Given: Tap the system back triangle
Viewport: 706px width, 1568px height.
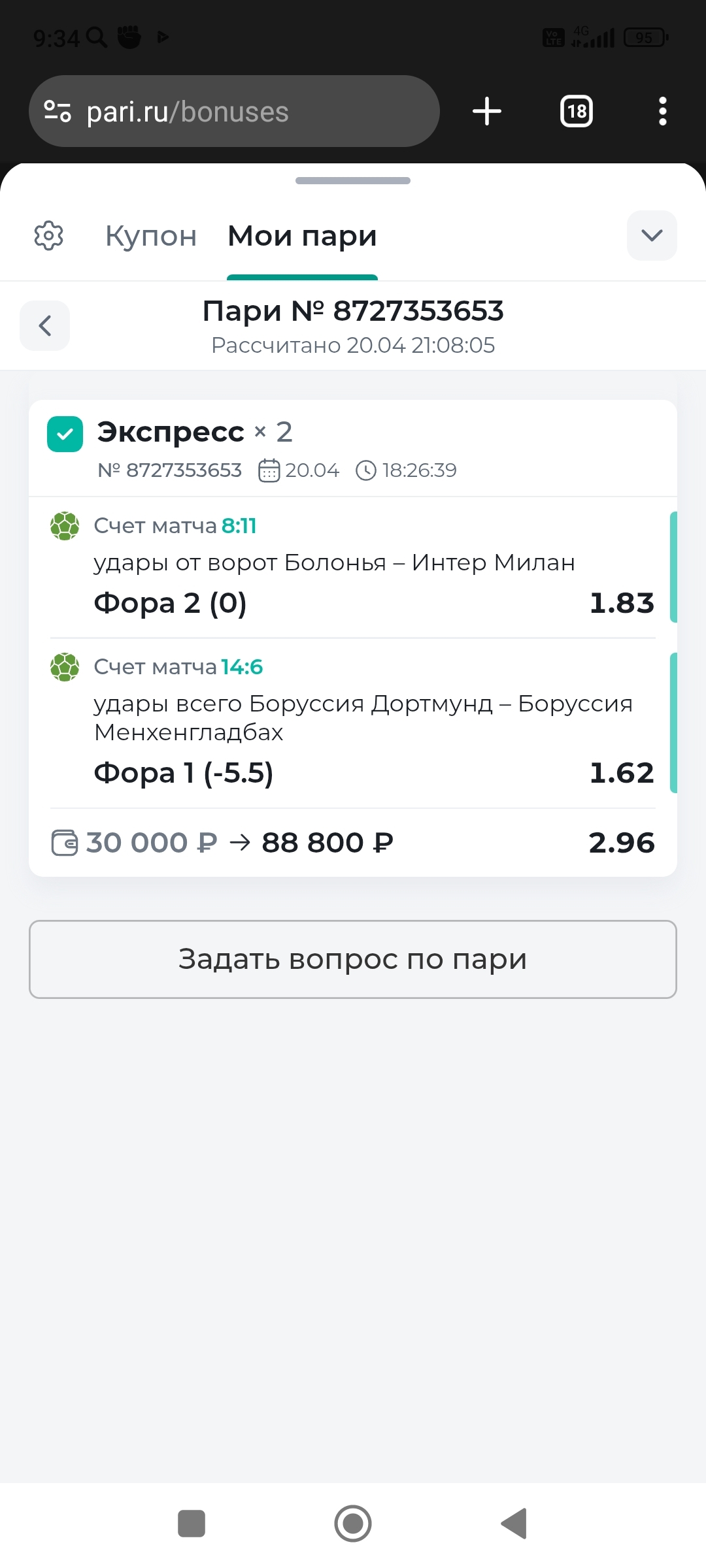Looking at the screenshot, I should click(x=514, y=1524).
